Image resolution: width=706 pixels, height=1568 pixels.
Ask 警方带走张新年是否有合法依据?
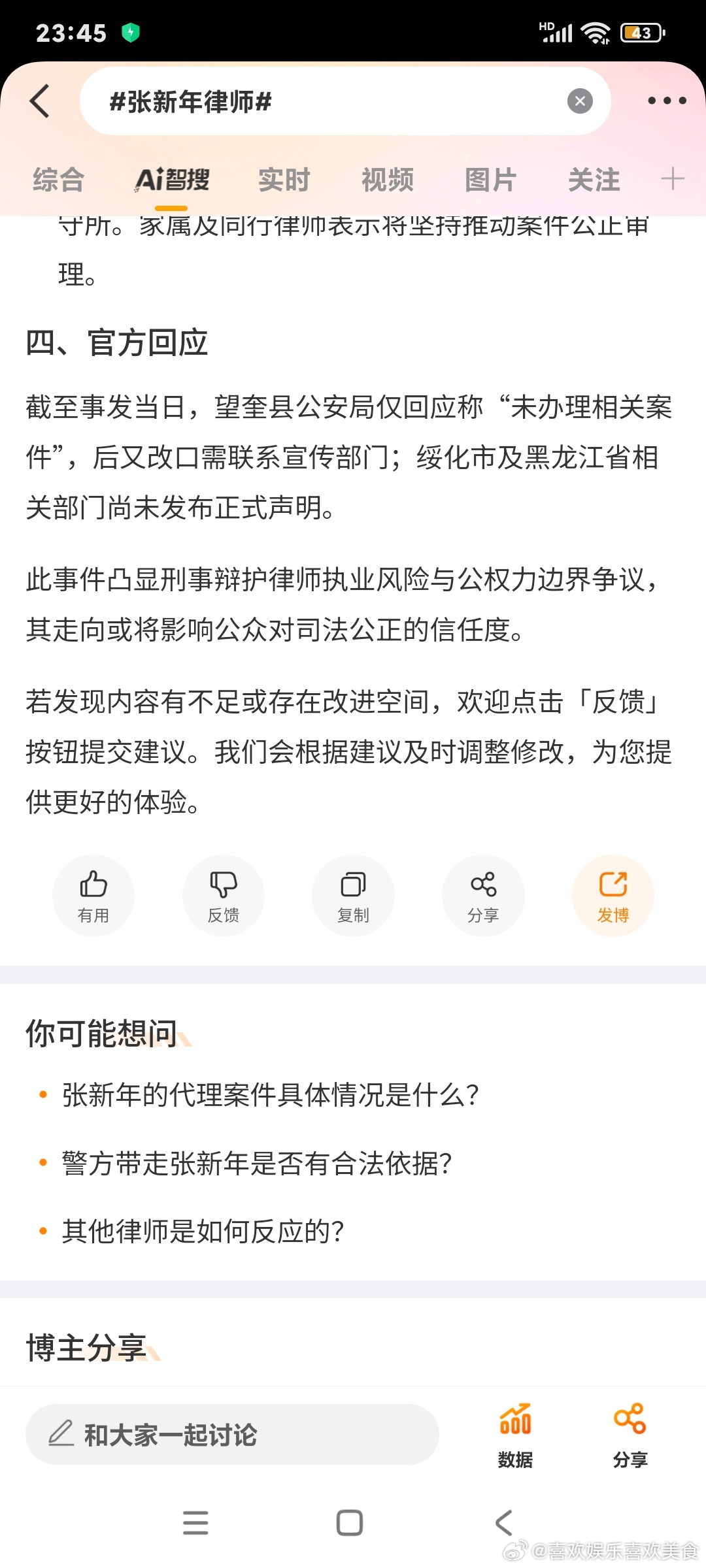(257, 1163)
